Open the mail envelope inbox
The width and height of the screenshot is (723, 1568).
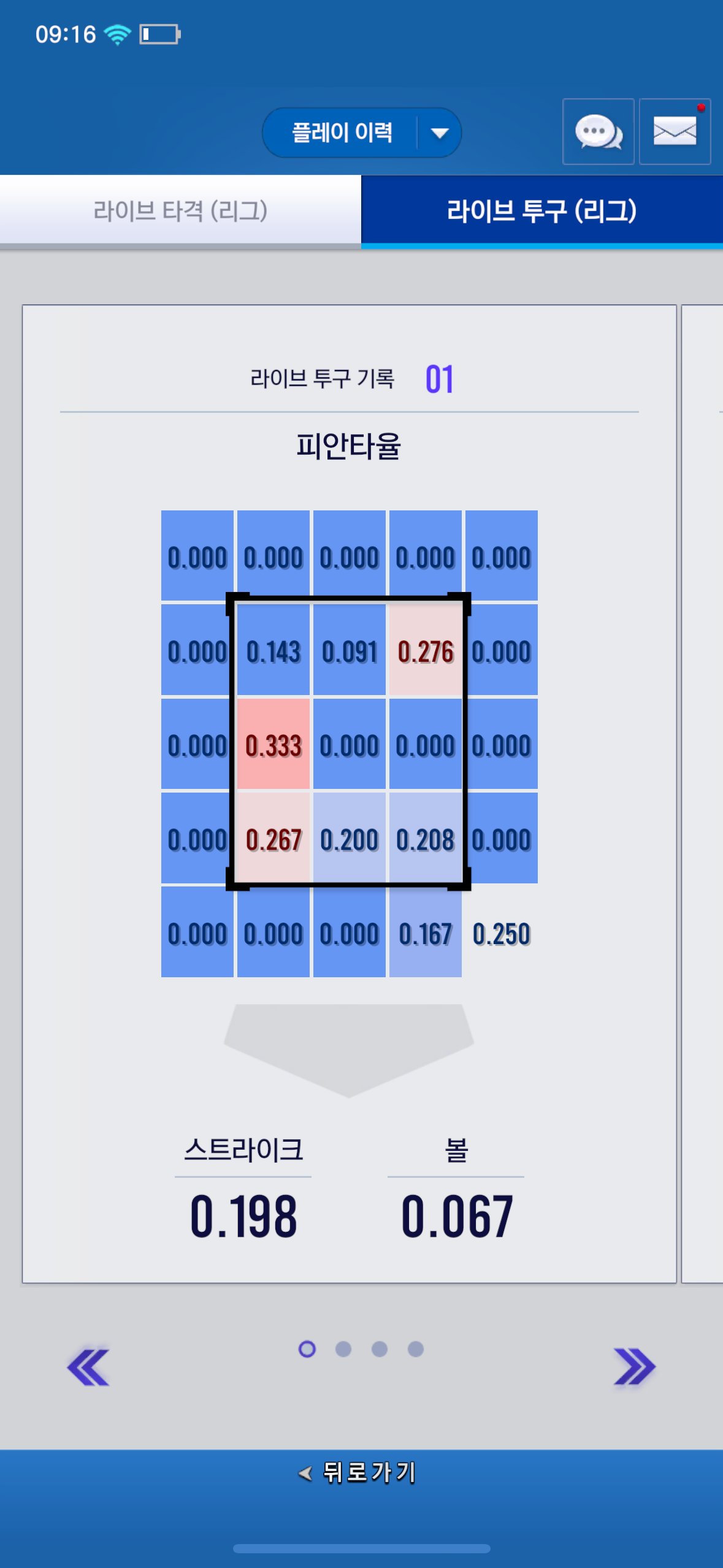(x=675, y=132)
